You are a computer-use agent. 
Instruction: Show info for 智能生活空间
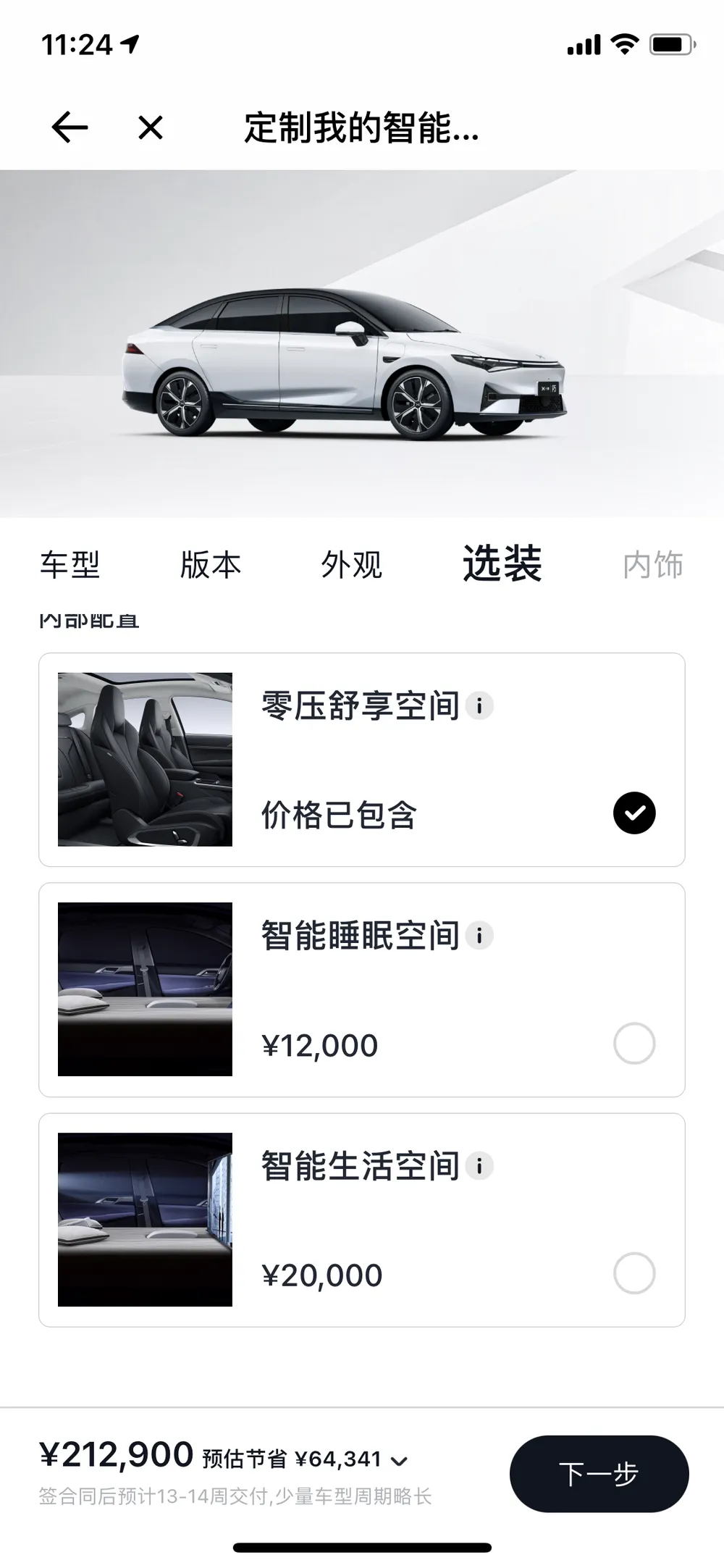[479, 1165]
